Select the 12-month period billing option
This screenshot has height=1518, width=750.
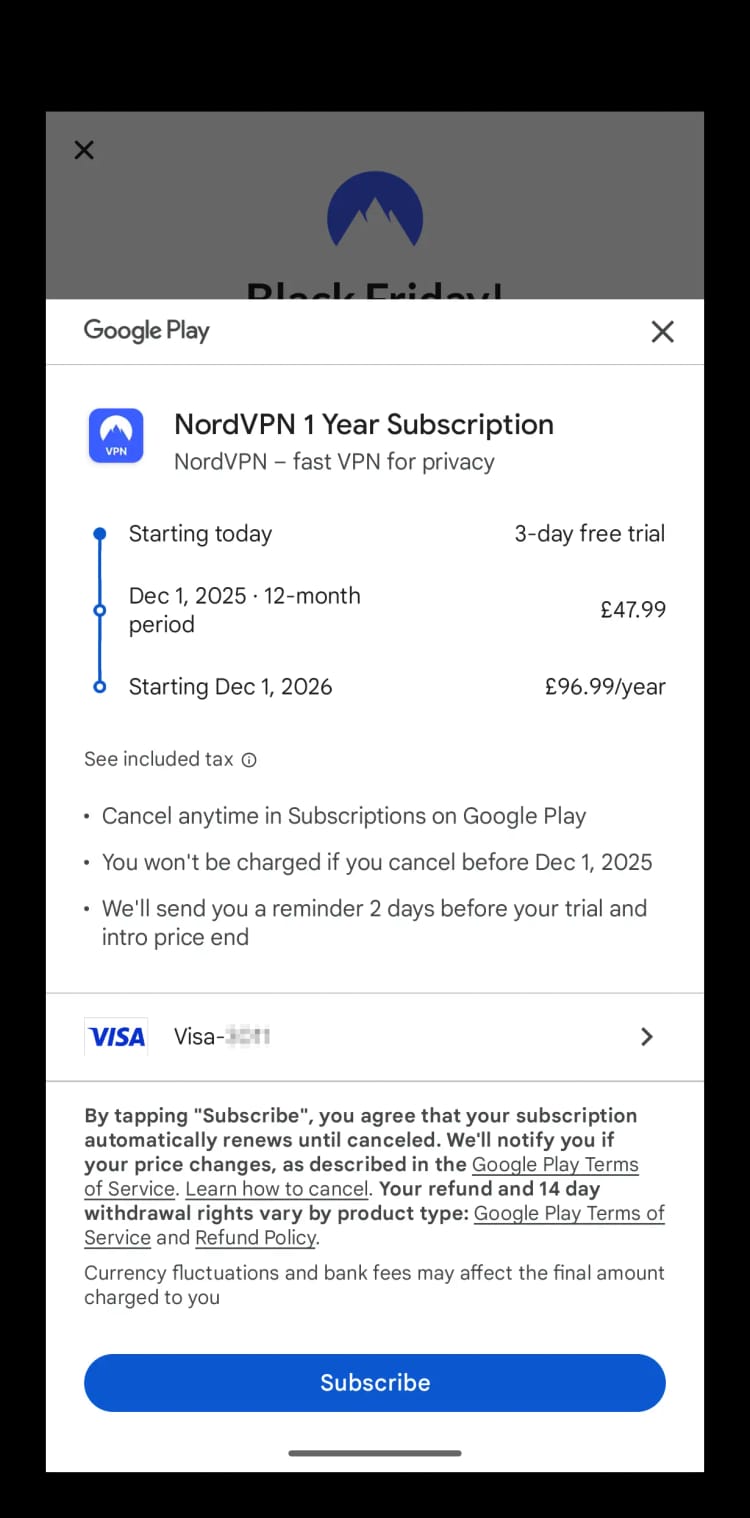244,610
